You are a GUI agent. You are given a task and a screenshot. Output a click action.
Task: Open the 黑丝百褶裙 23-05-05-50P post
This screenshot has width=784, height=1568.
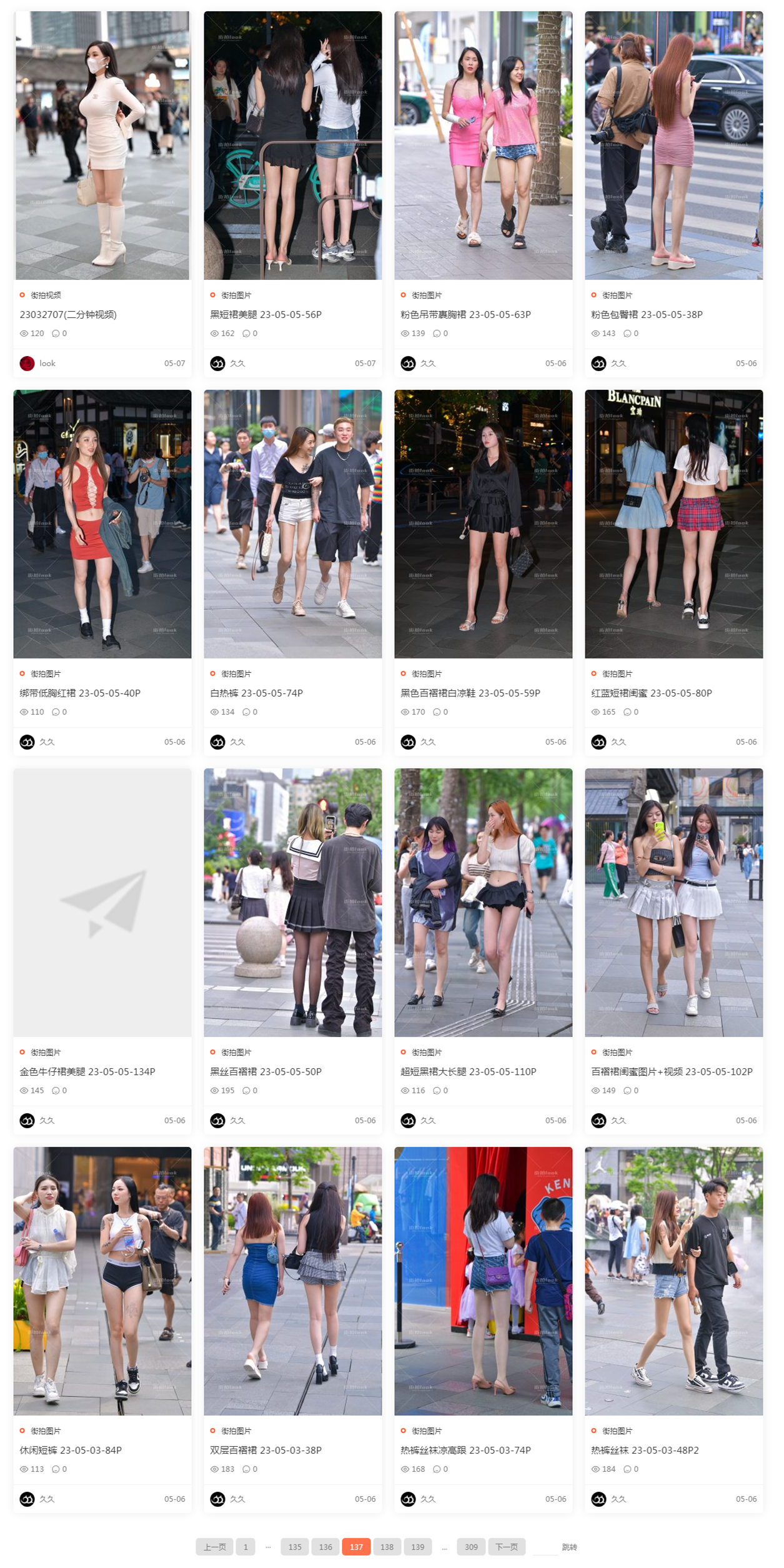265,1072
